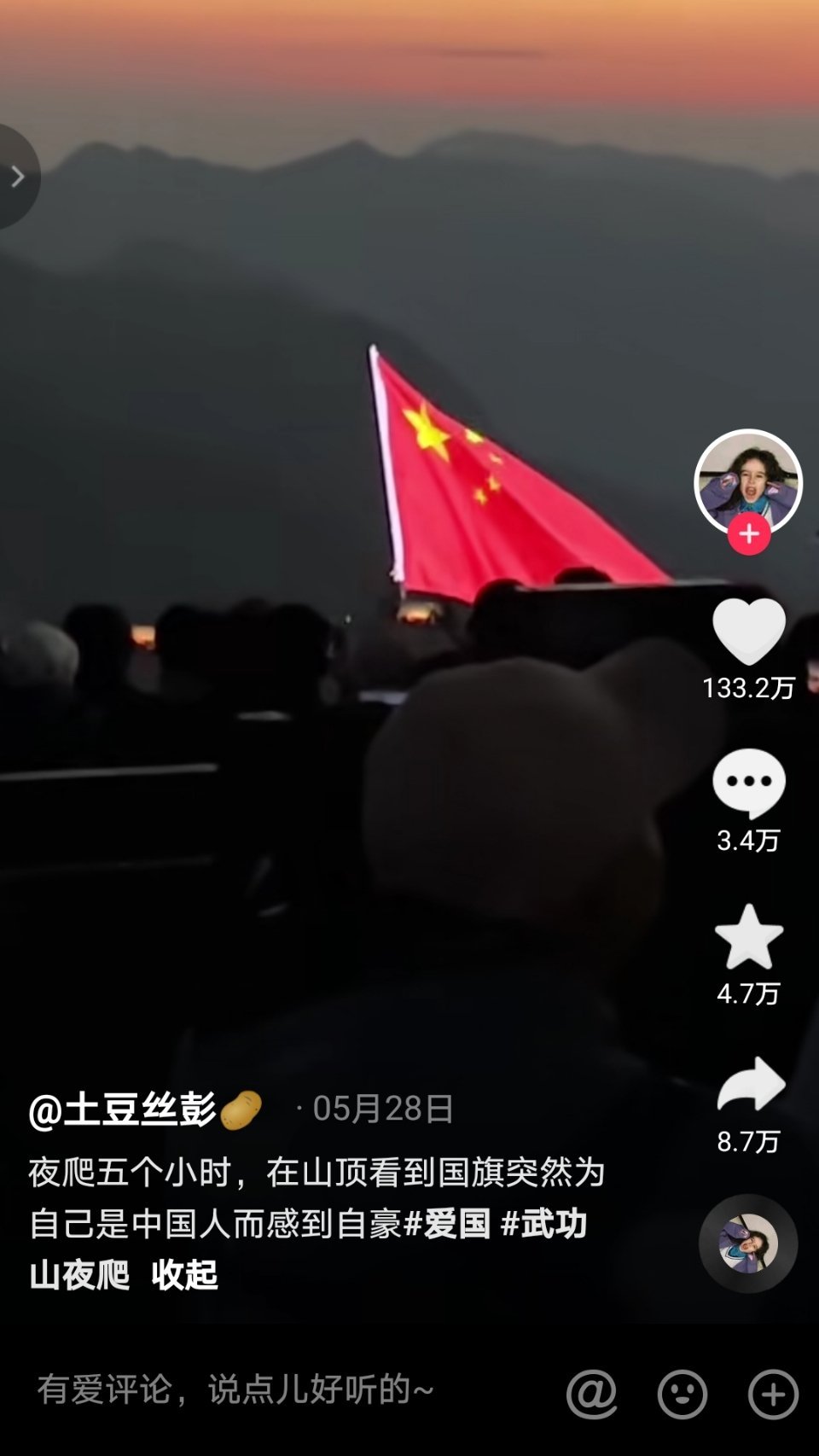Viewport: 819px width, 1456px height.
Task: Like this video with the heart
Action: click(x=748, y=632)
